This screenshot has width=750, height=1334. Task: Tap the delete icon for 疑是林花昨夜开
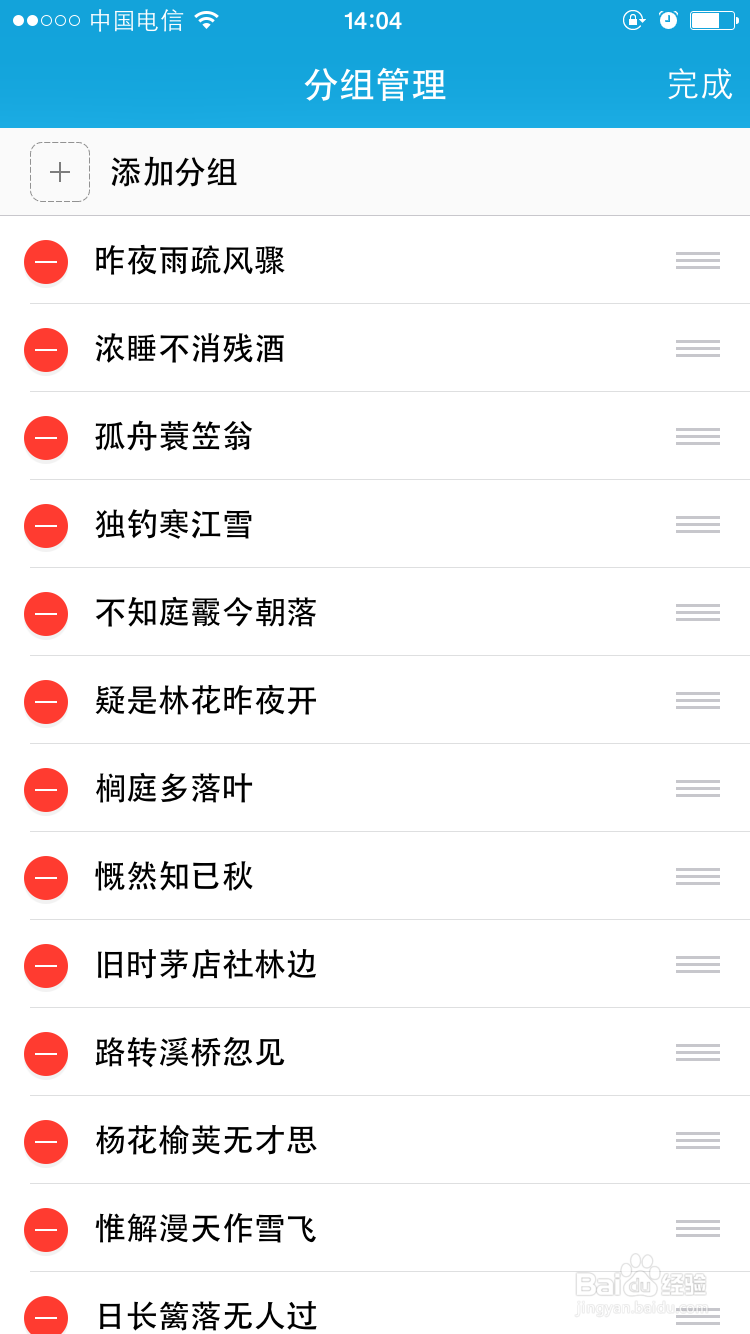(46, 702)
